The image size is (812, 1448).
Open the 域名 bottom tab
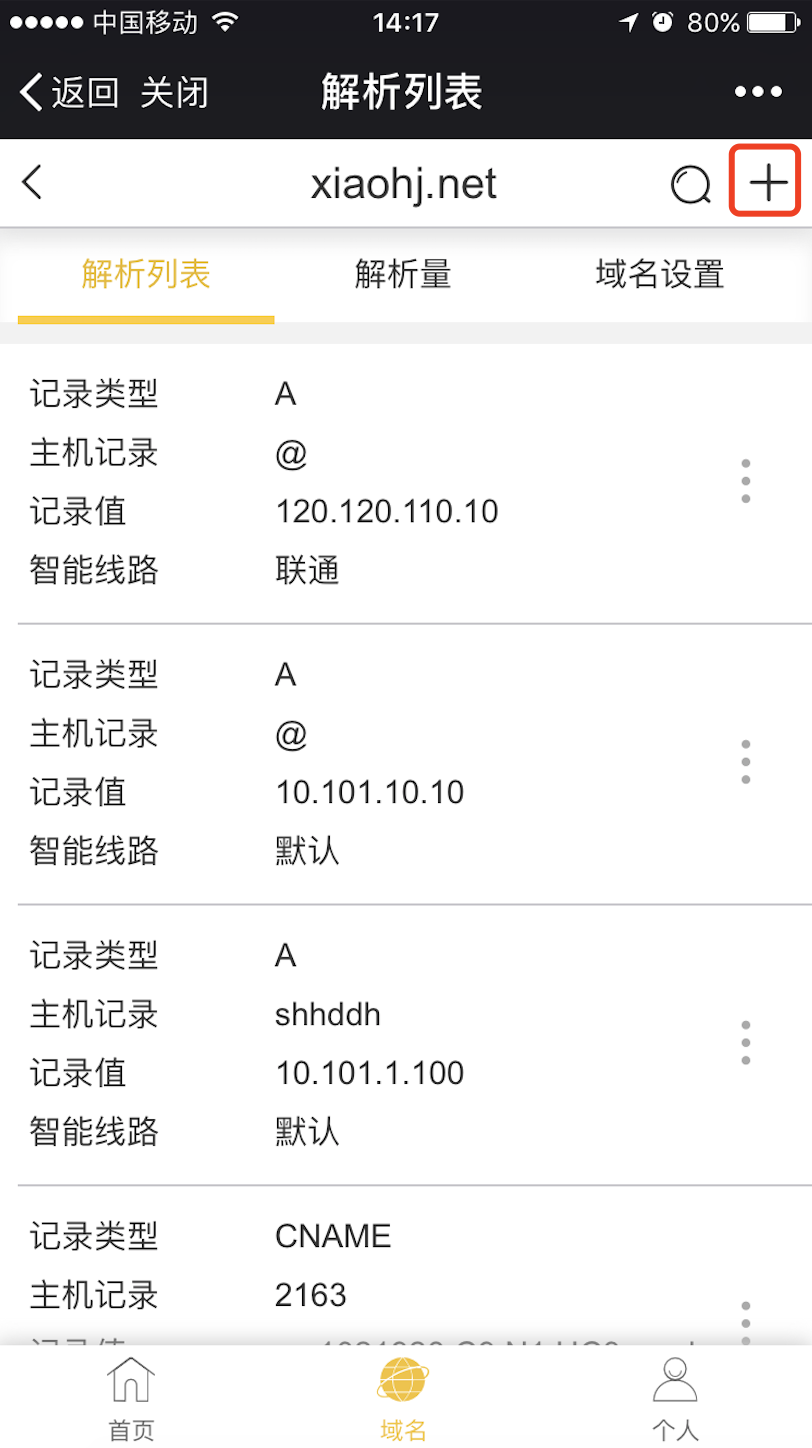pos(403,1398)
